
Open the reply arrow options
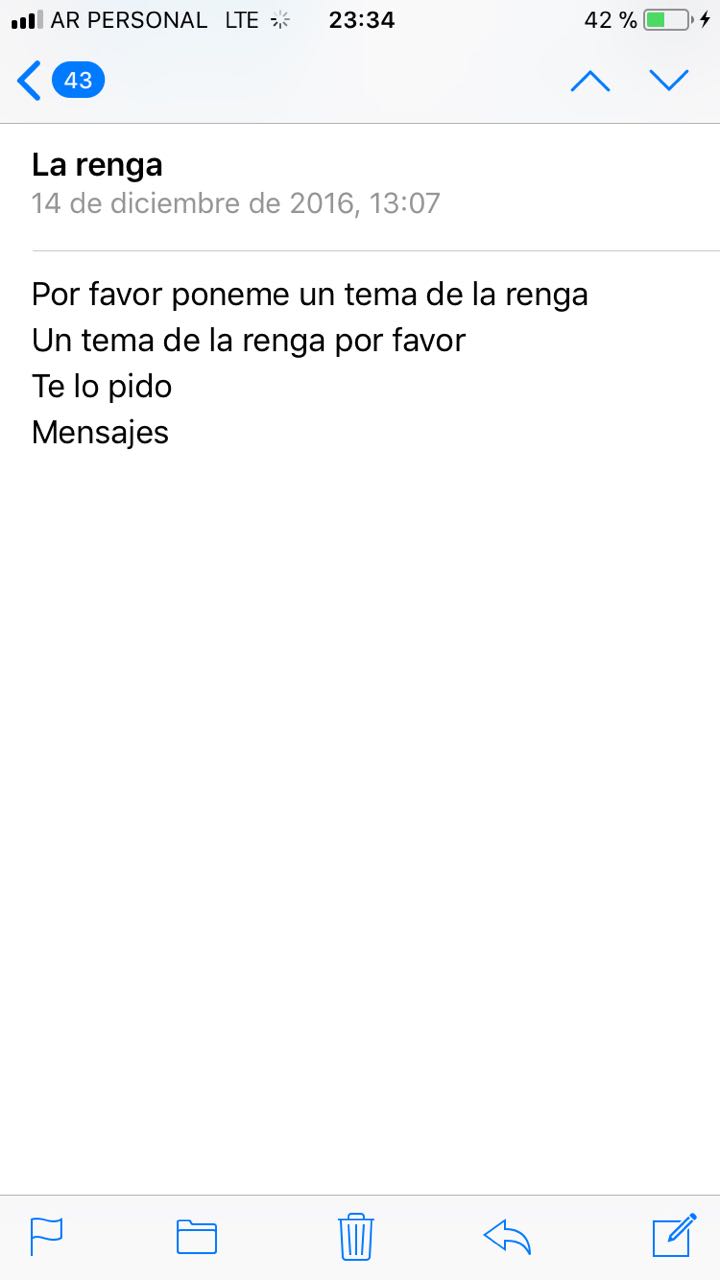tap(507, 1237)
